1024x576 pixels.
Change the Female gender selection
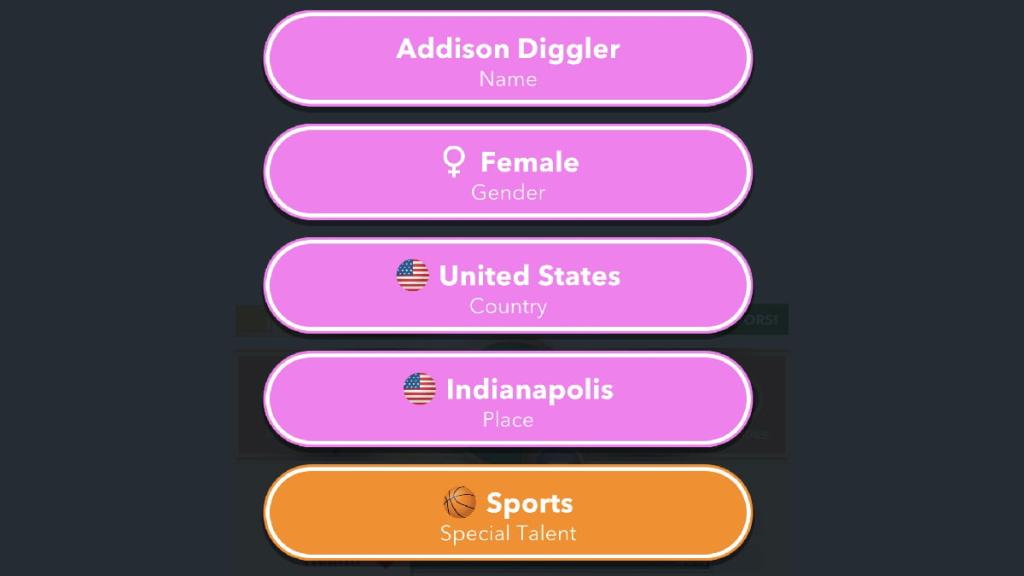tap(508, 172)
